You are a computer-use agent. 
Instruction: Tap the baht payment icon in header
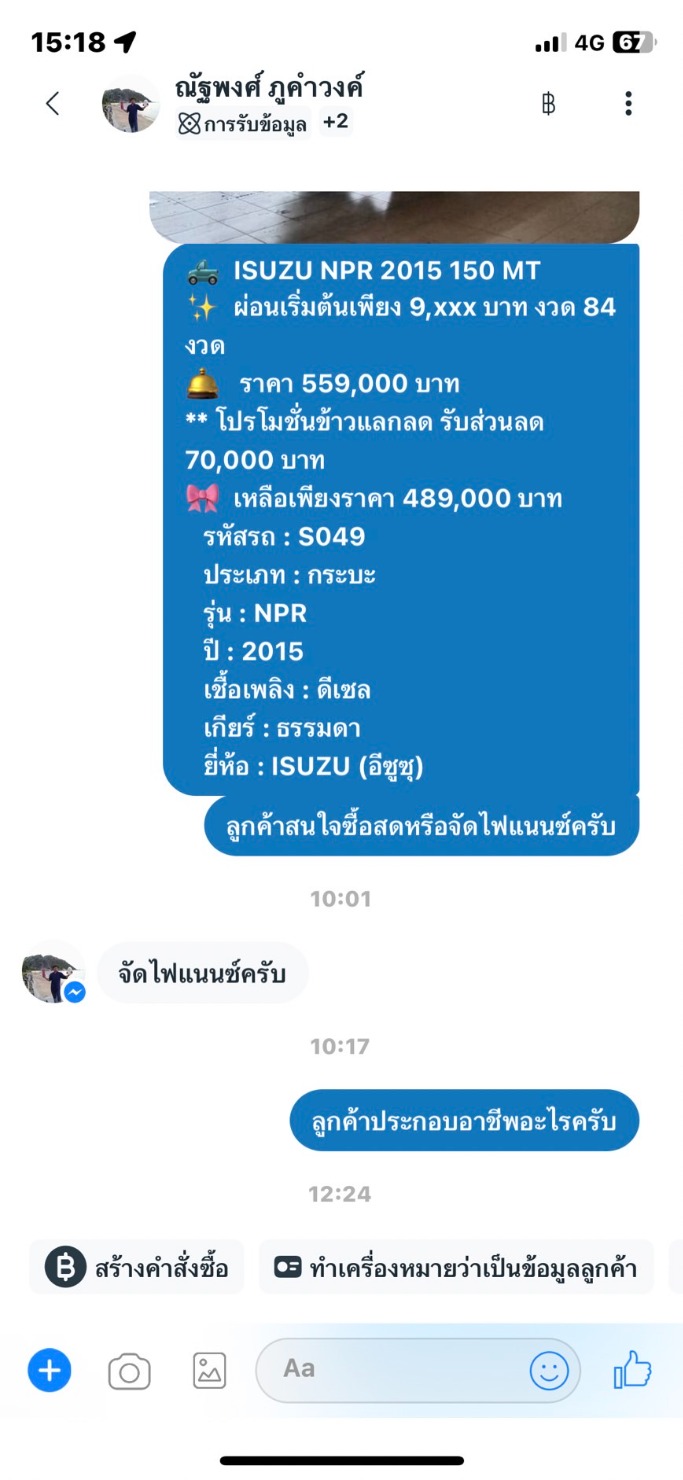coord(548,104)
